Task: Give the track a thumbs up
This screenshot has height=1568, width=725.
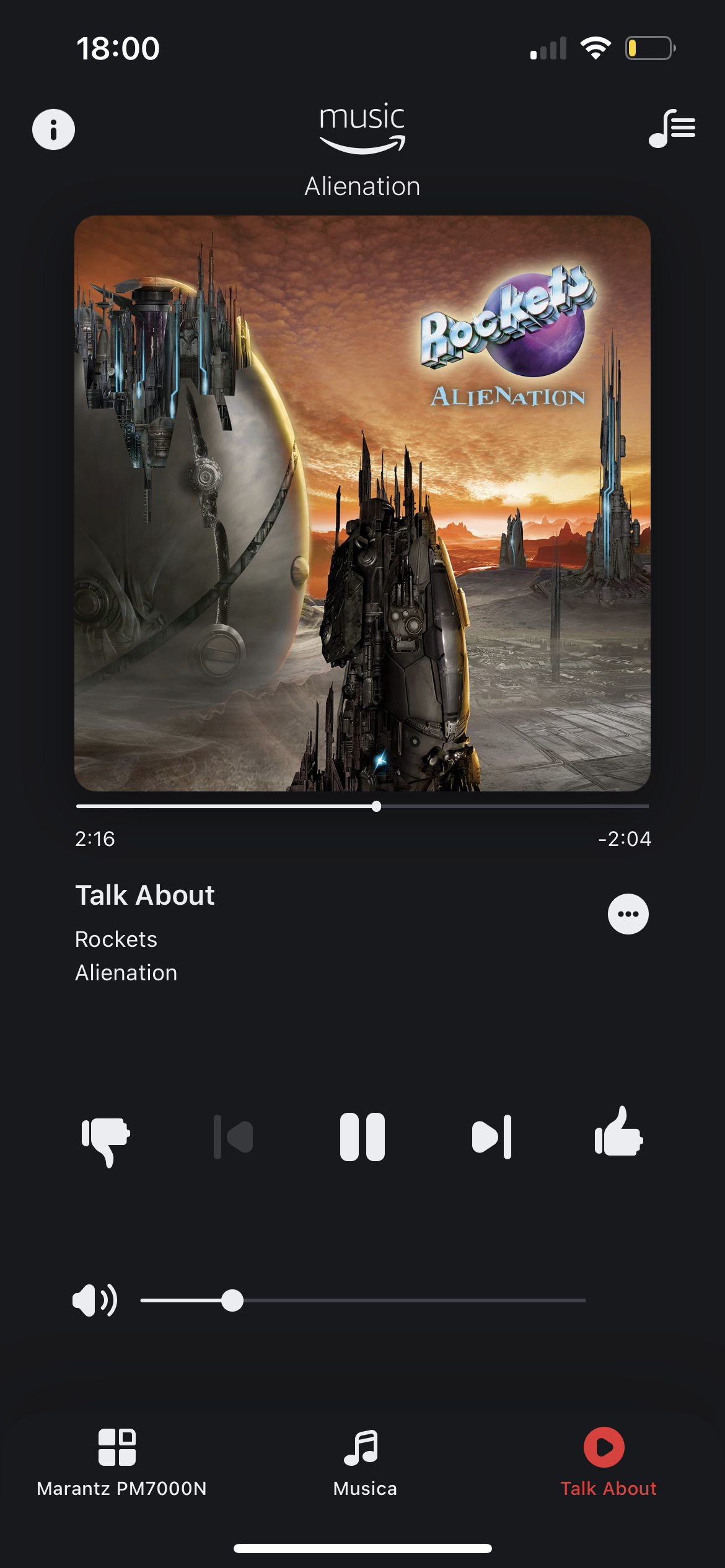Action: [x=618, y=1133]
